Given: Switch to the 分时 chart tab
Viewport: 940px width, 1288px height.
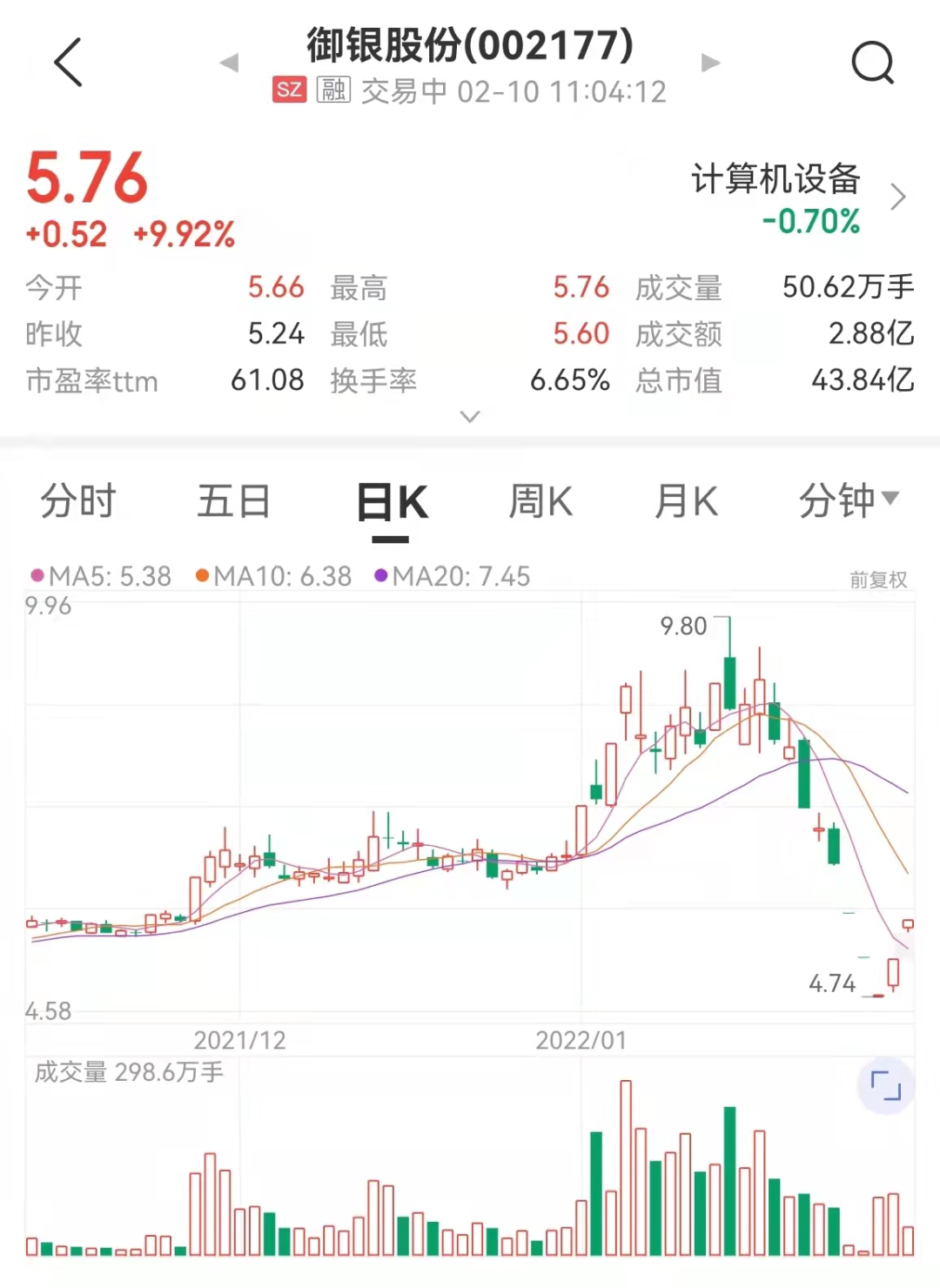Looking at the screenshot, I should click(x=78, y=502).
